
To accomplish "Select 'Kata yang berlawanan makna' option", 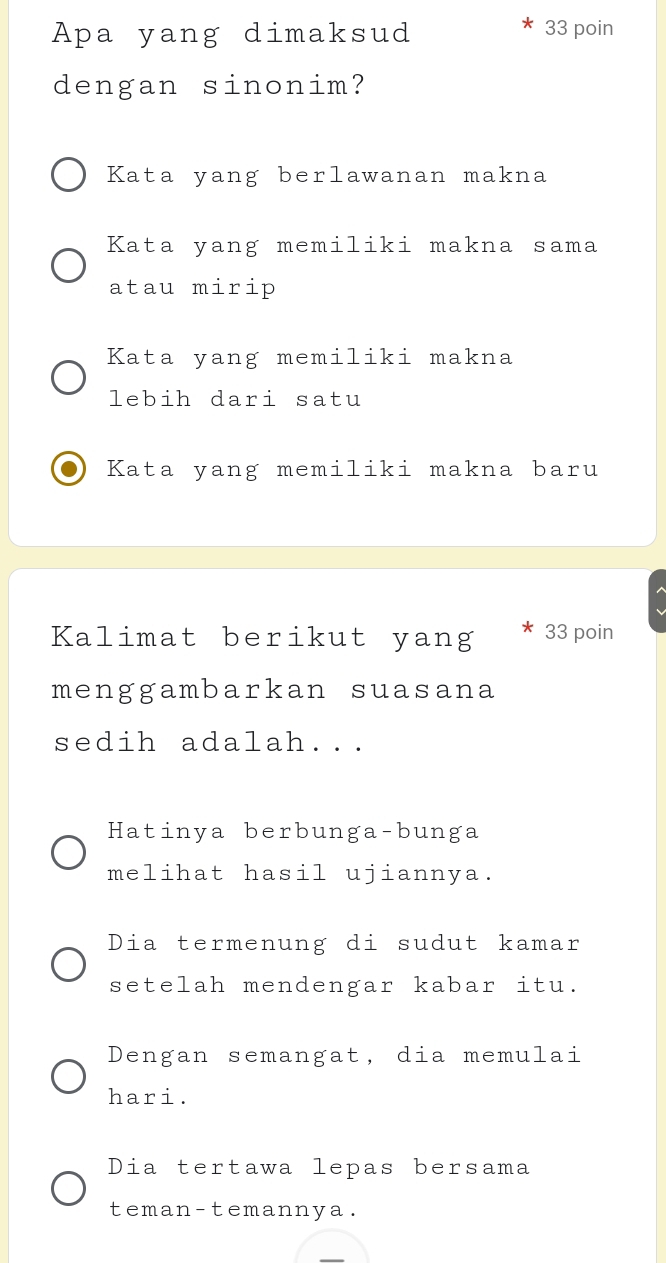I will [68, 175].
